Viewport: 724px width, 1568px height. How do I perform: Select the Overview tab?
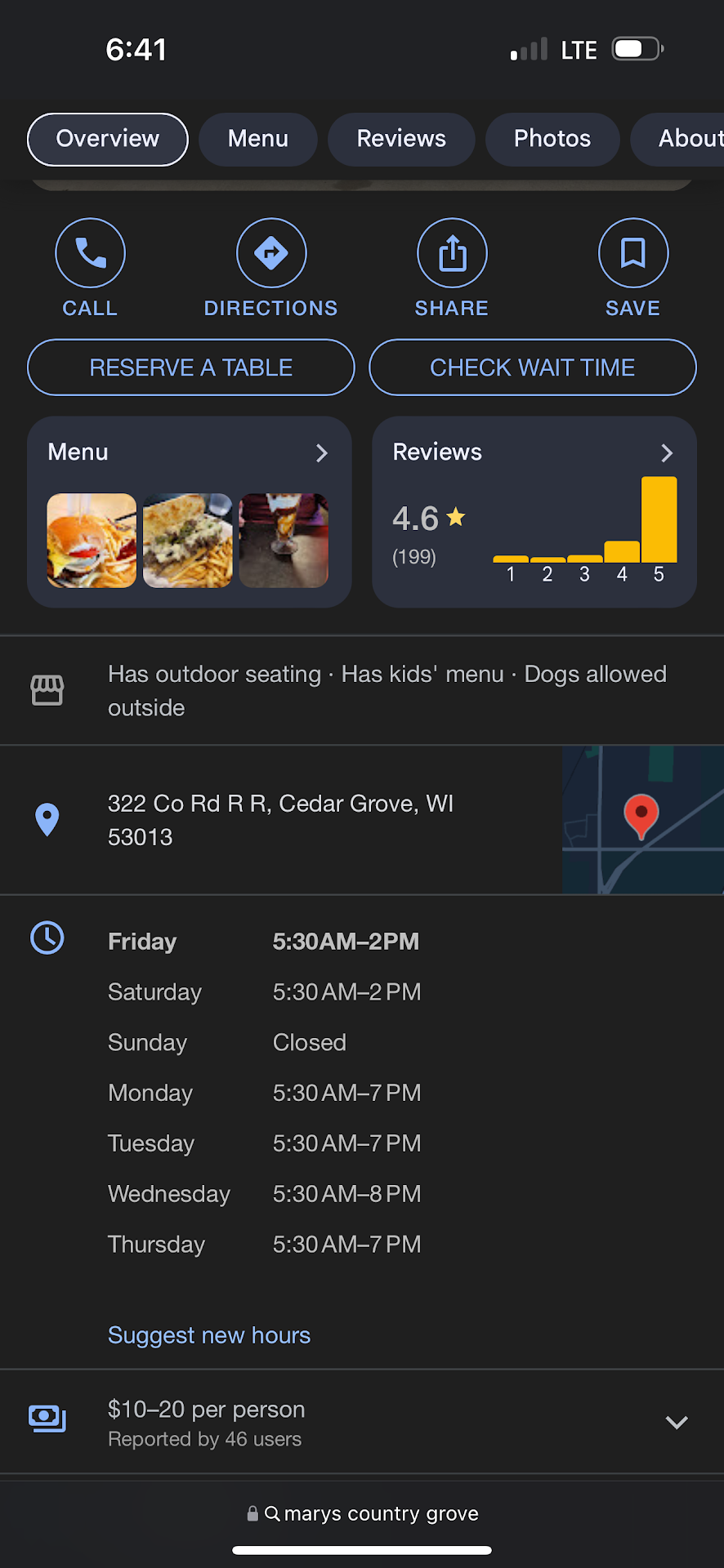pyautogui.click(x=108, y=139)
